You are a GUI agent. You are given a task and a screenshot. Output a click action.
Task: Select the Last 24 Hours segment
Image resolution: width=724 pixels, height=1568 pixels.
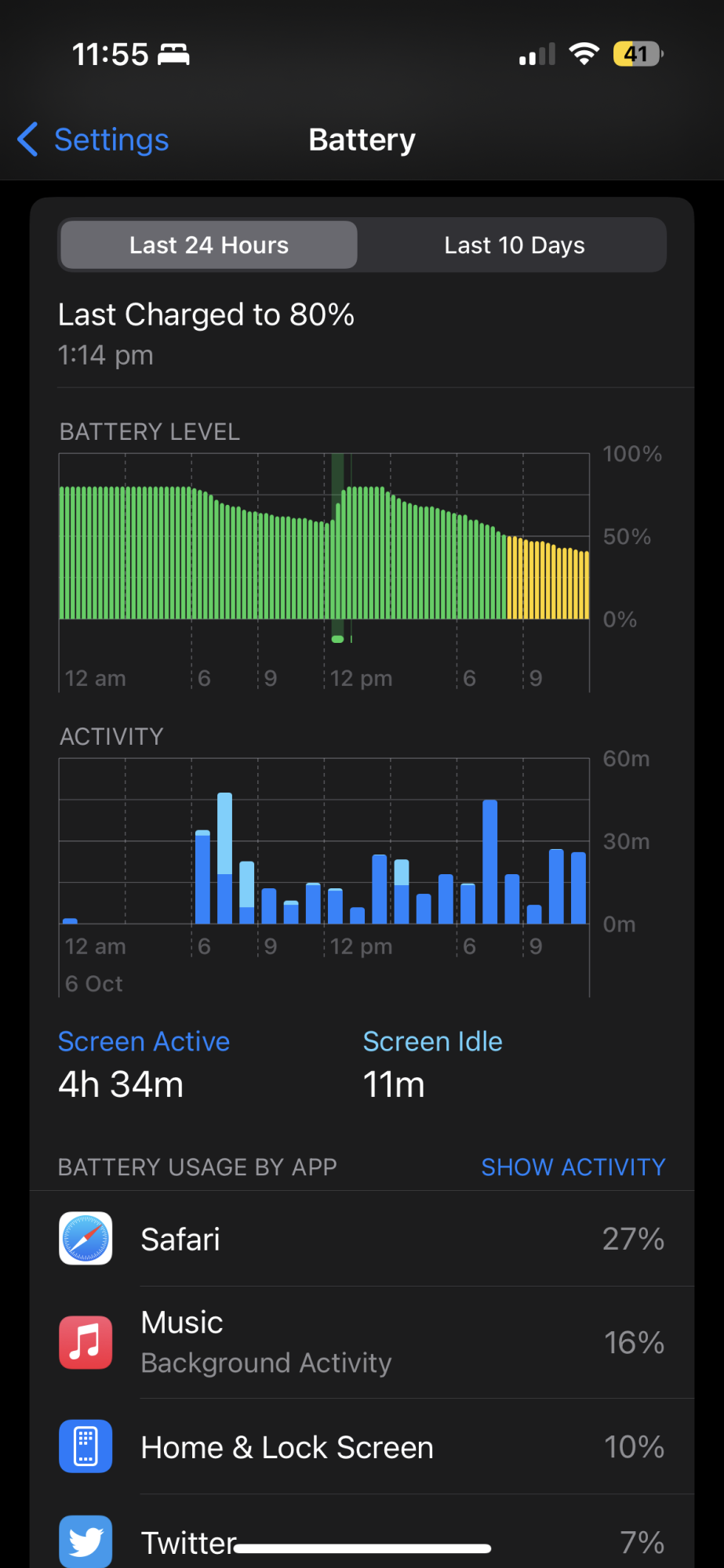click(209, 245)
